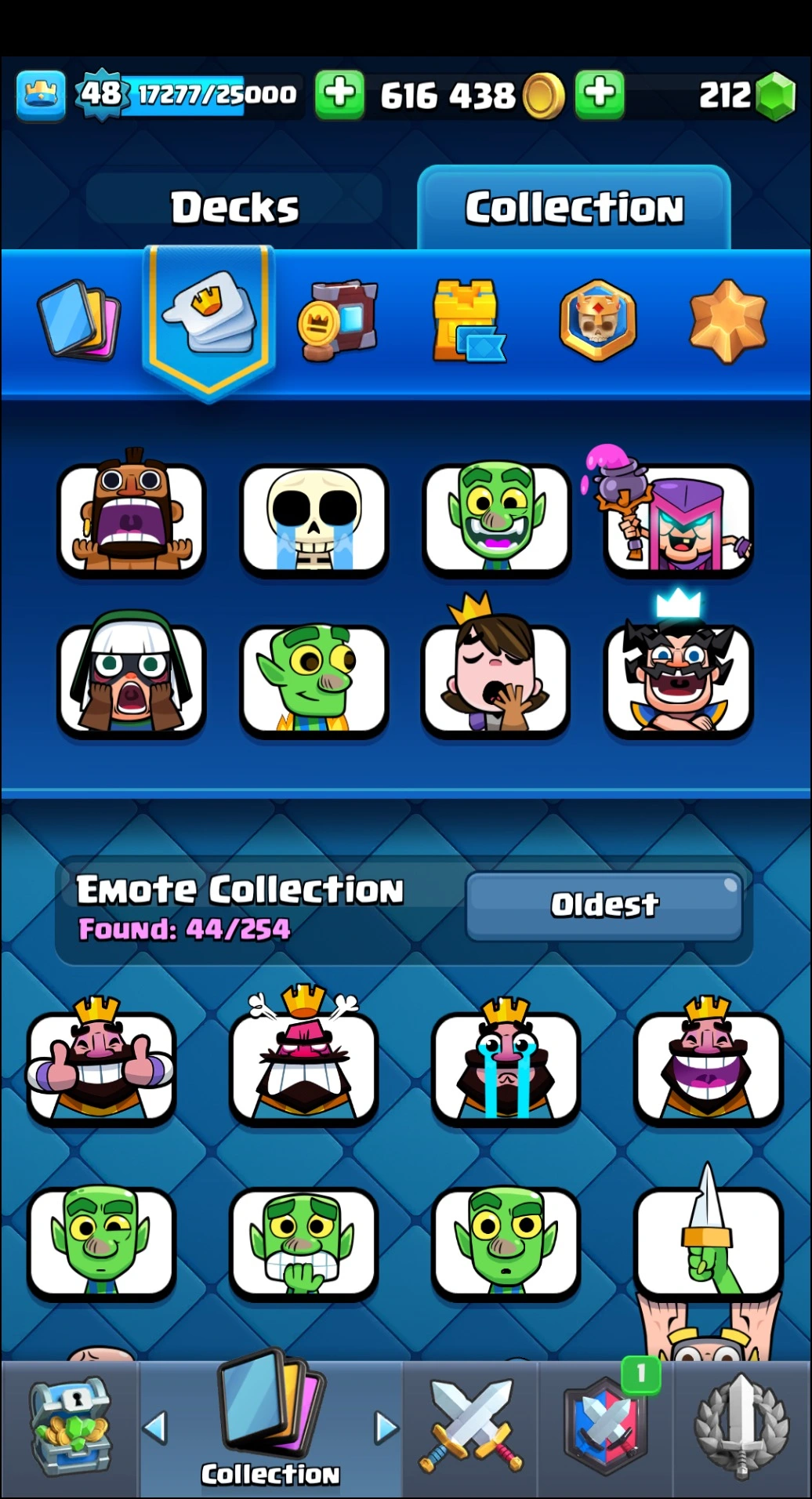Go to the Battle crossed swords tab
The image size is (812, 1499).
click(x=470, y=1428)
